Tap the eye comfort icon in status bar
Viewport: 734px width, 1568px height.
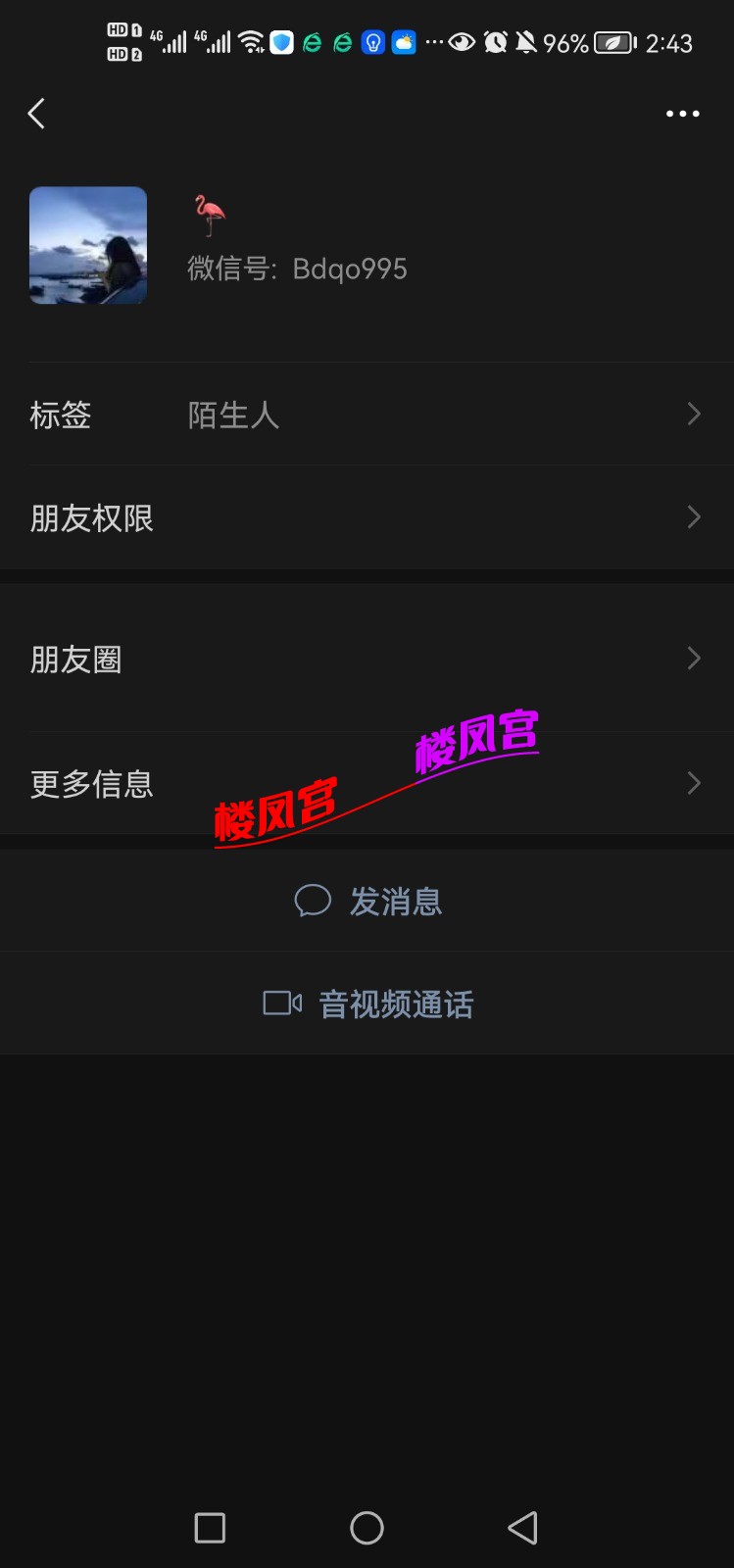click(461, 42)
